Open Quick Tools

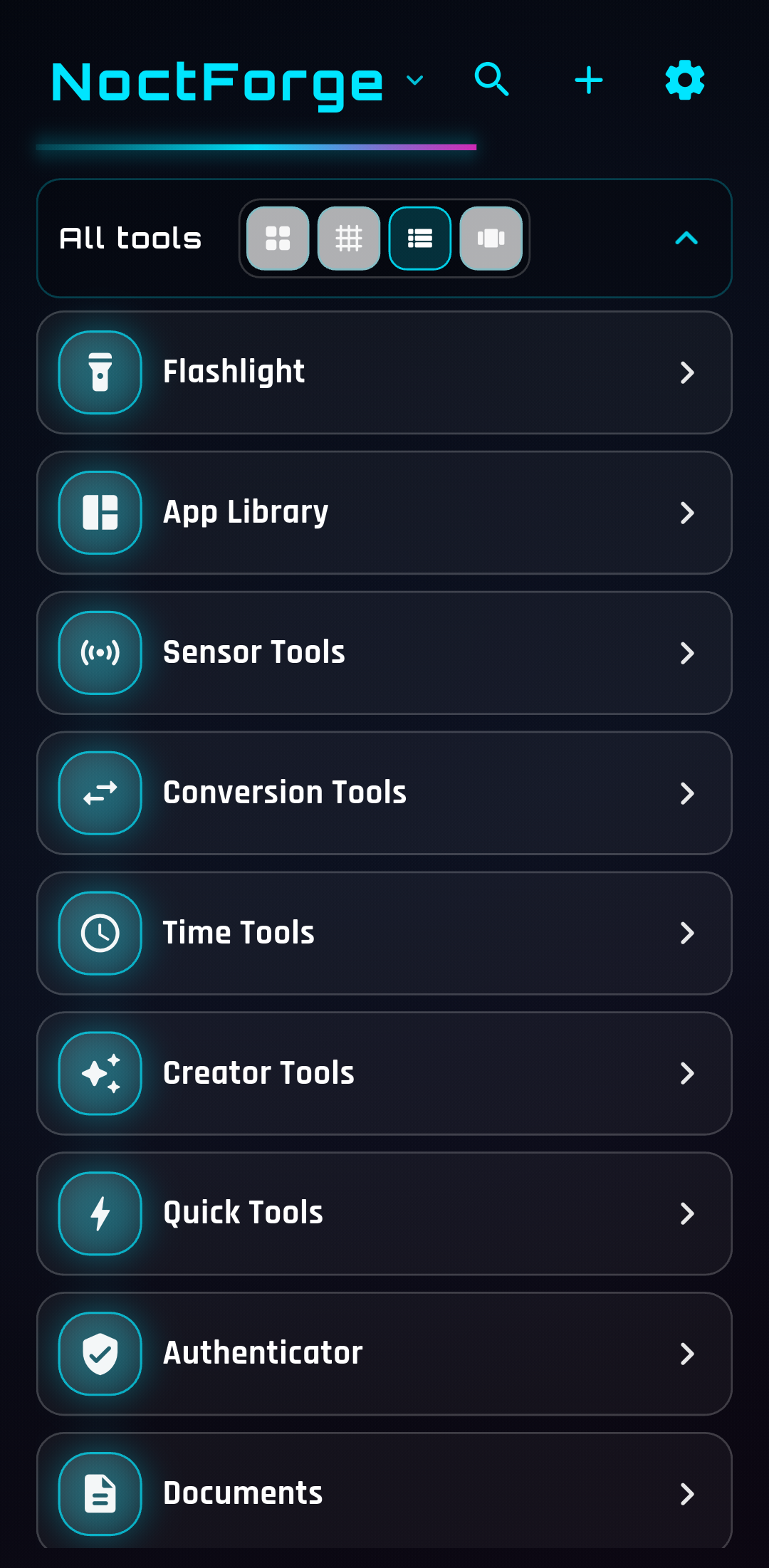384,1213
